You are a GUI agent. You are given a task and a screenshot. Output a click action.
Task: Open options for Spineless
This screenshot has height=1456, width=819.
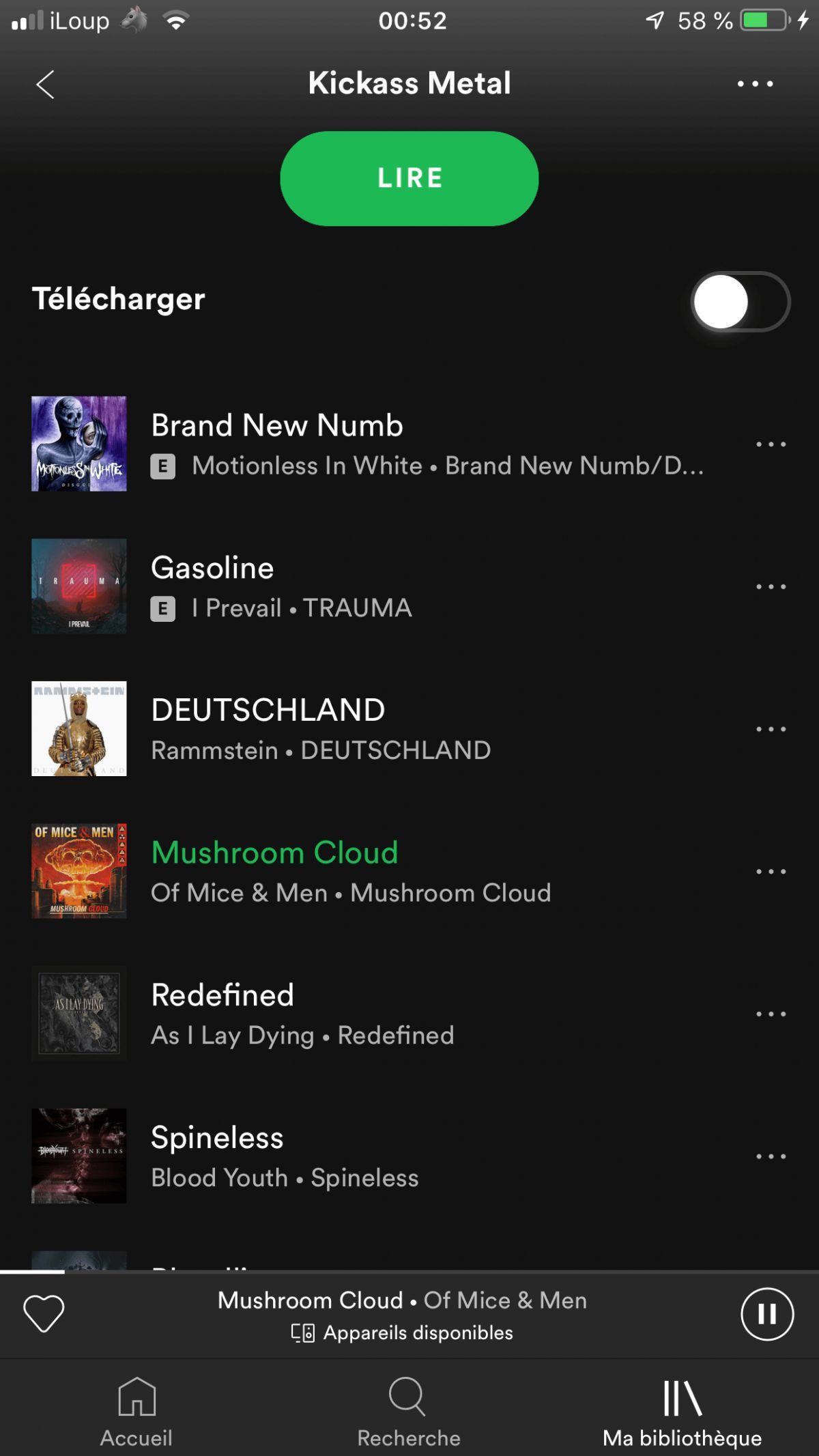(771, 1157)
